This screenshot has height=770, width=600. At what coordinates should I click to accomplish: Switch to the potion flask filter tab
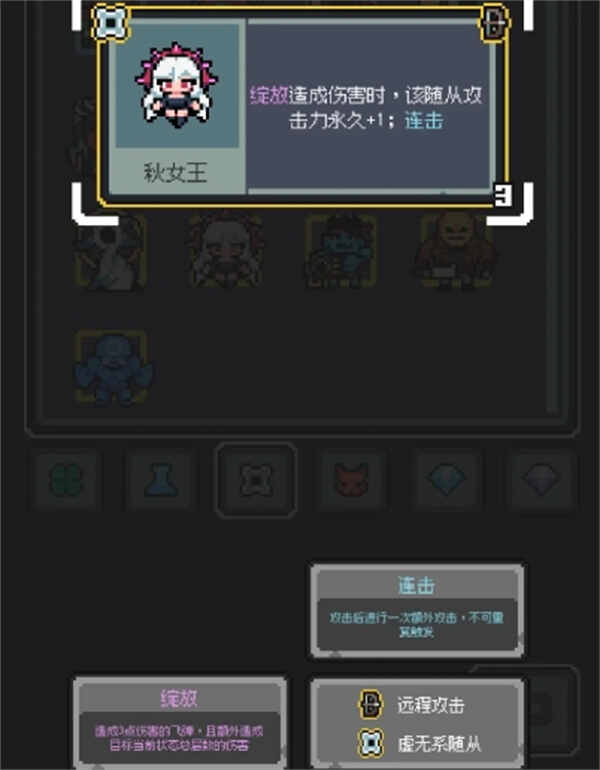pos(160,480)
